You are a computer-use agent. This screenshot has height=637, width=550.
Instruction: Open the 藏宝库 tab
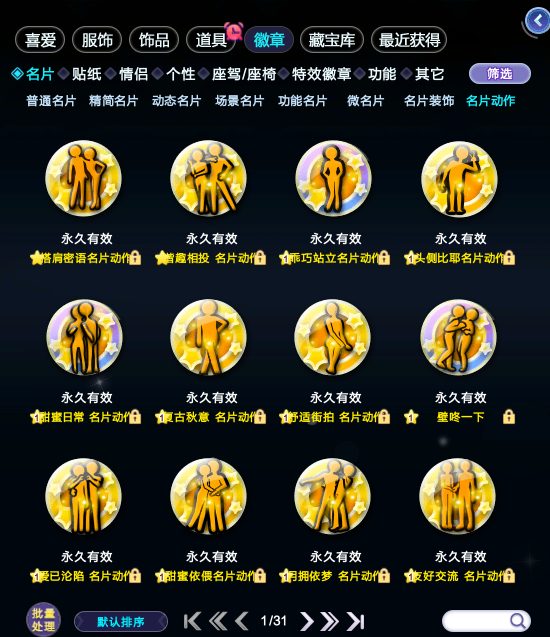[x=331, y=40]
